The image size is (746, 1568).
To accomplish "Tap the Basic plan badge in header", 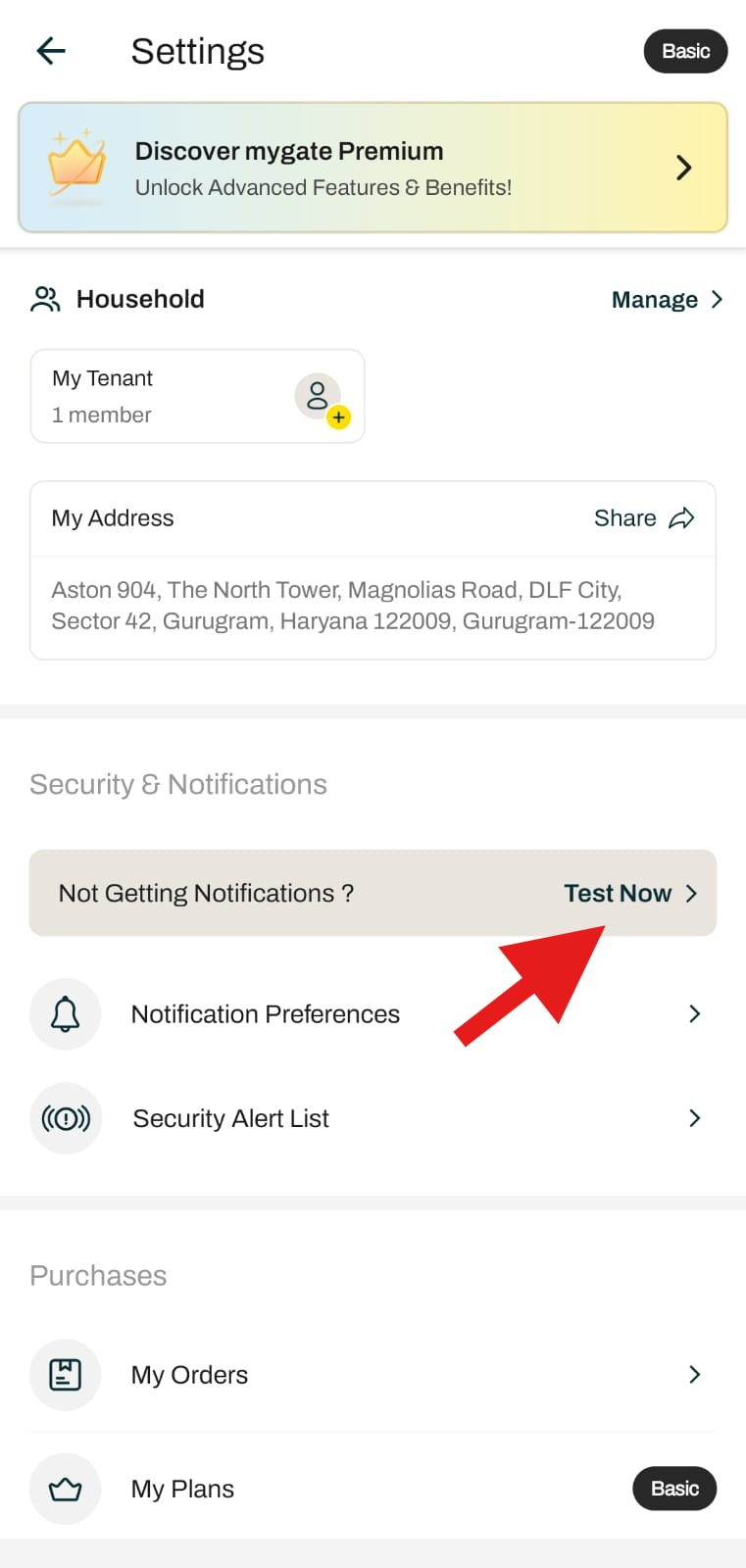I will [684, 51].
